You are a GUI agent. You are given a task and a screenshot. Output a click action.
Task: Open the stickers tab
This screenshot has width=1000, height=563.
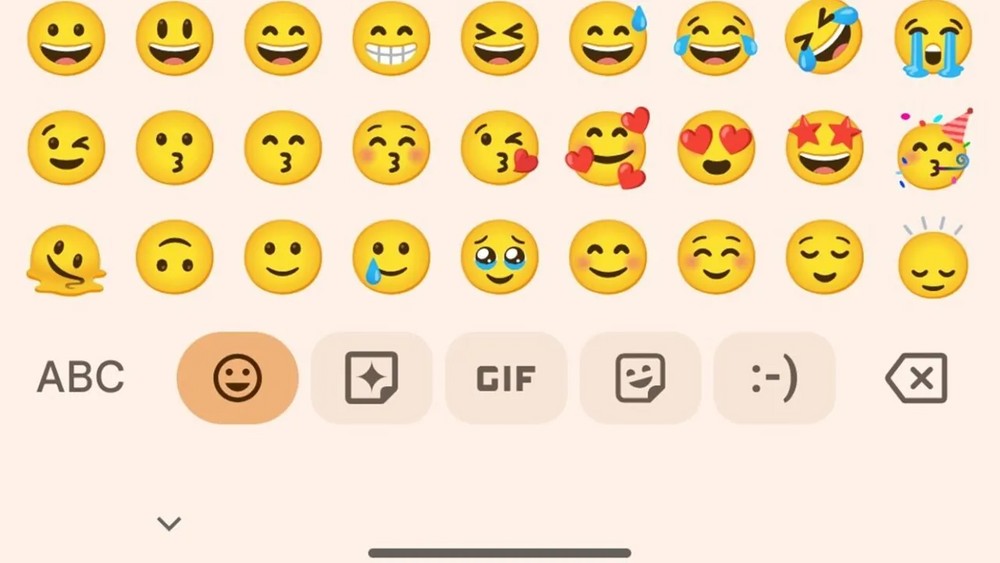640,378
